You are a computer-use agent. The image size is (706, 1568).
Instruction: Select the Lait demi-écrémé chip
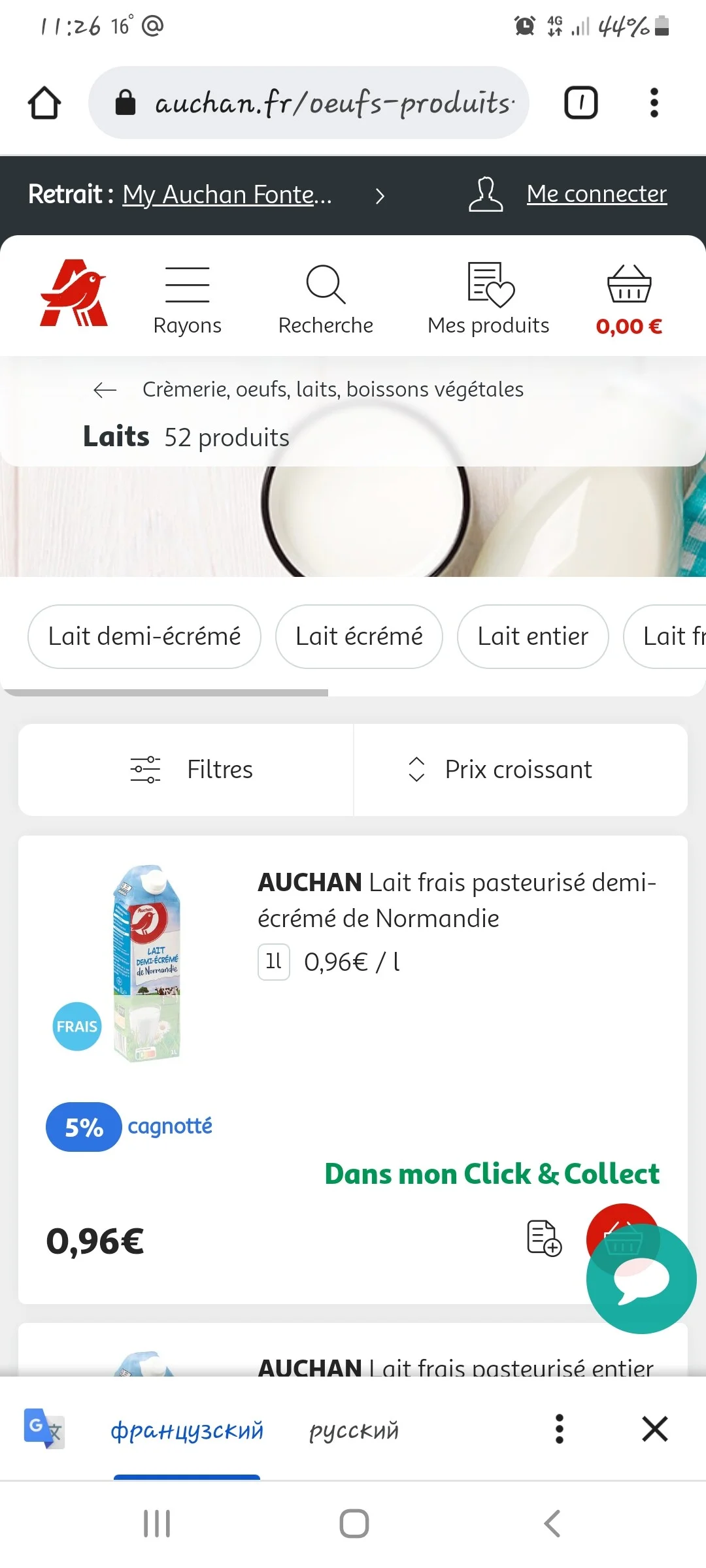point(144,636)
